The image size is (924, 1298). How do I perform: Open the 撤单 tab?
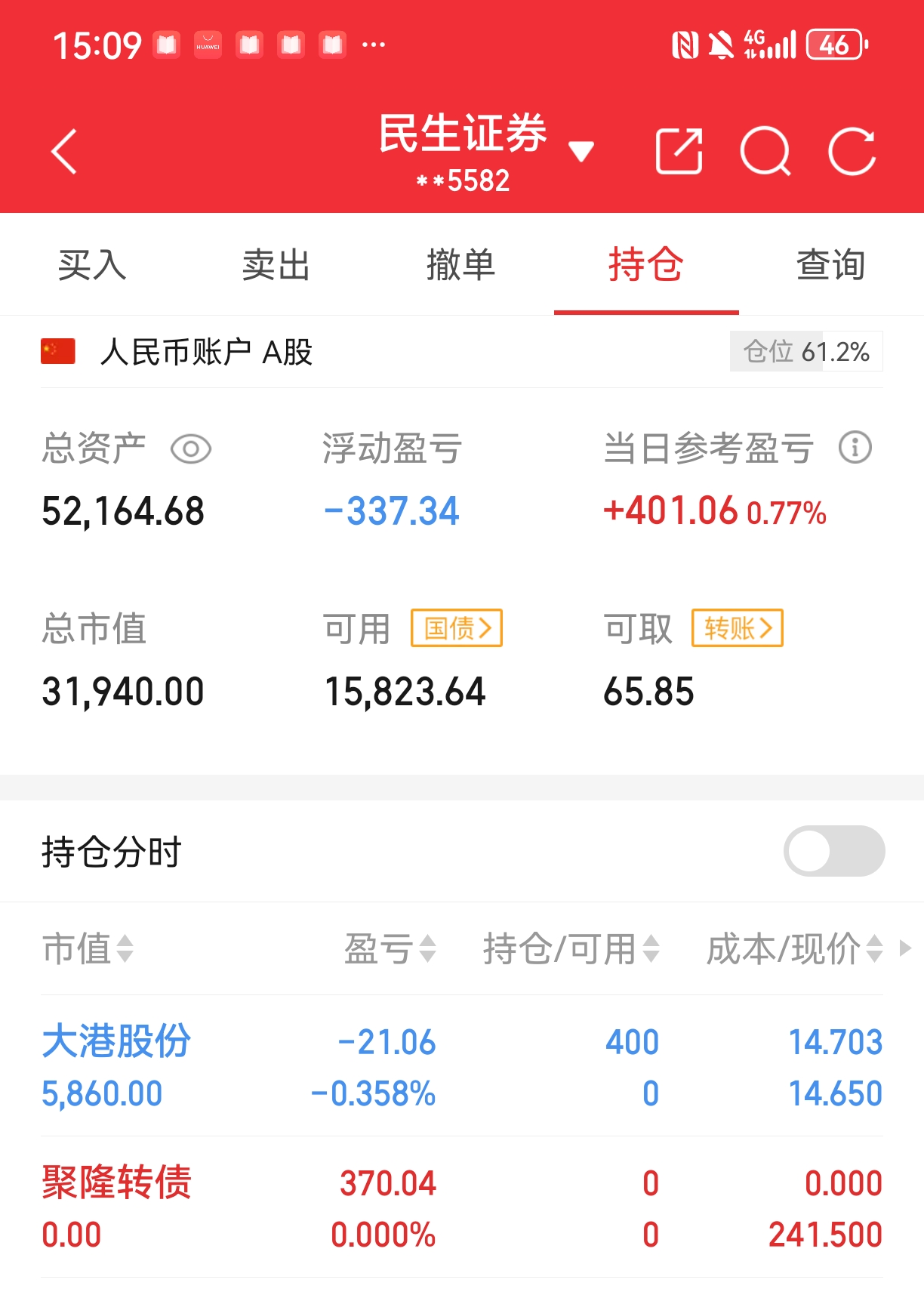[461, 265]
